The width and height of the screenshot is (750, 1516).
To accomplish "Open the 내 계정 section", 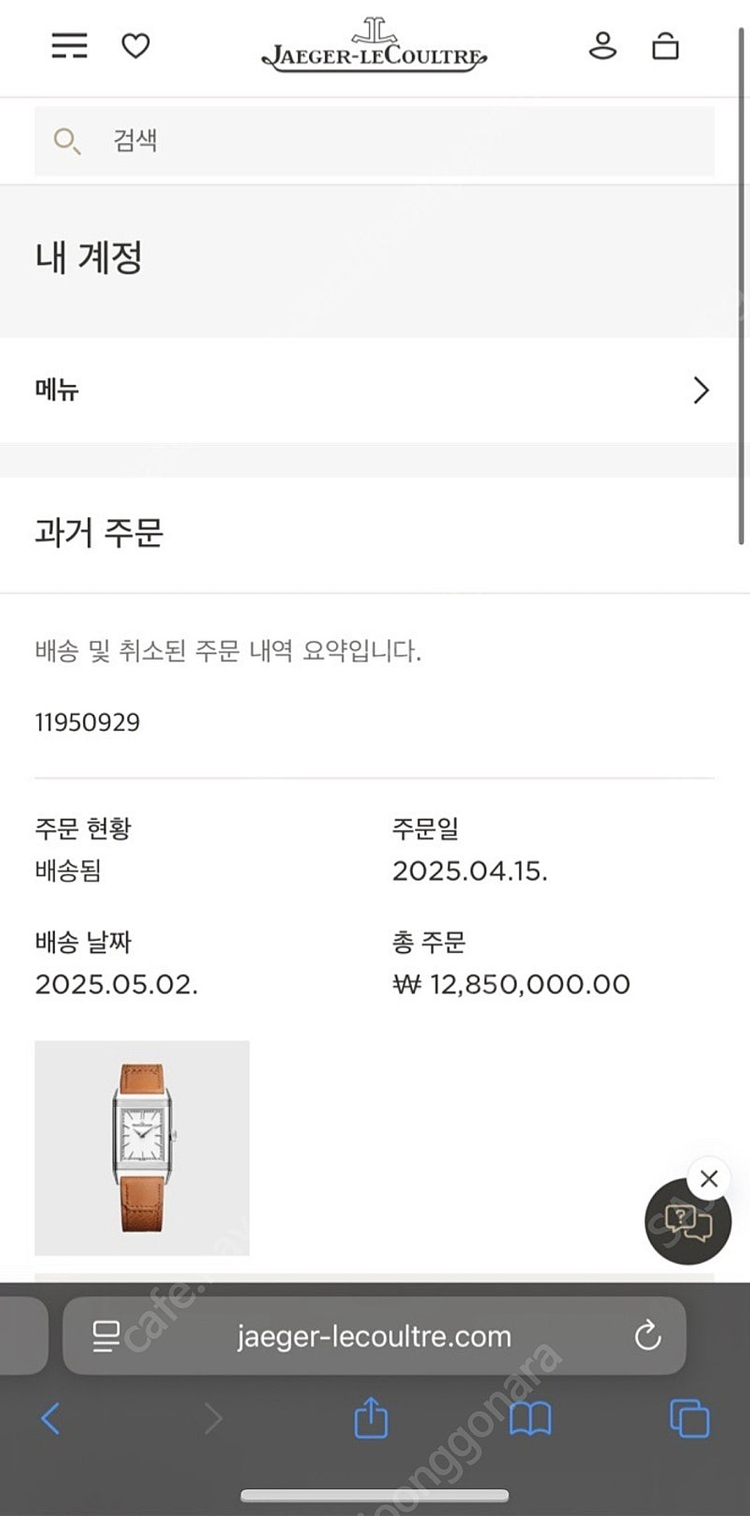I will (88, 258).
